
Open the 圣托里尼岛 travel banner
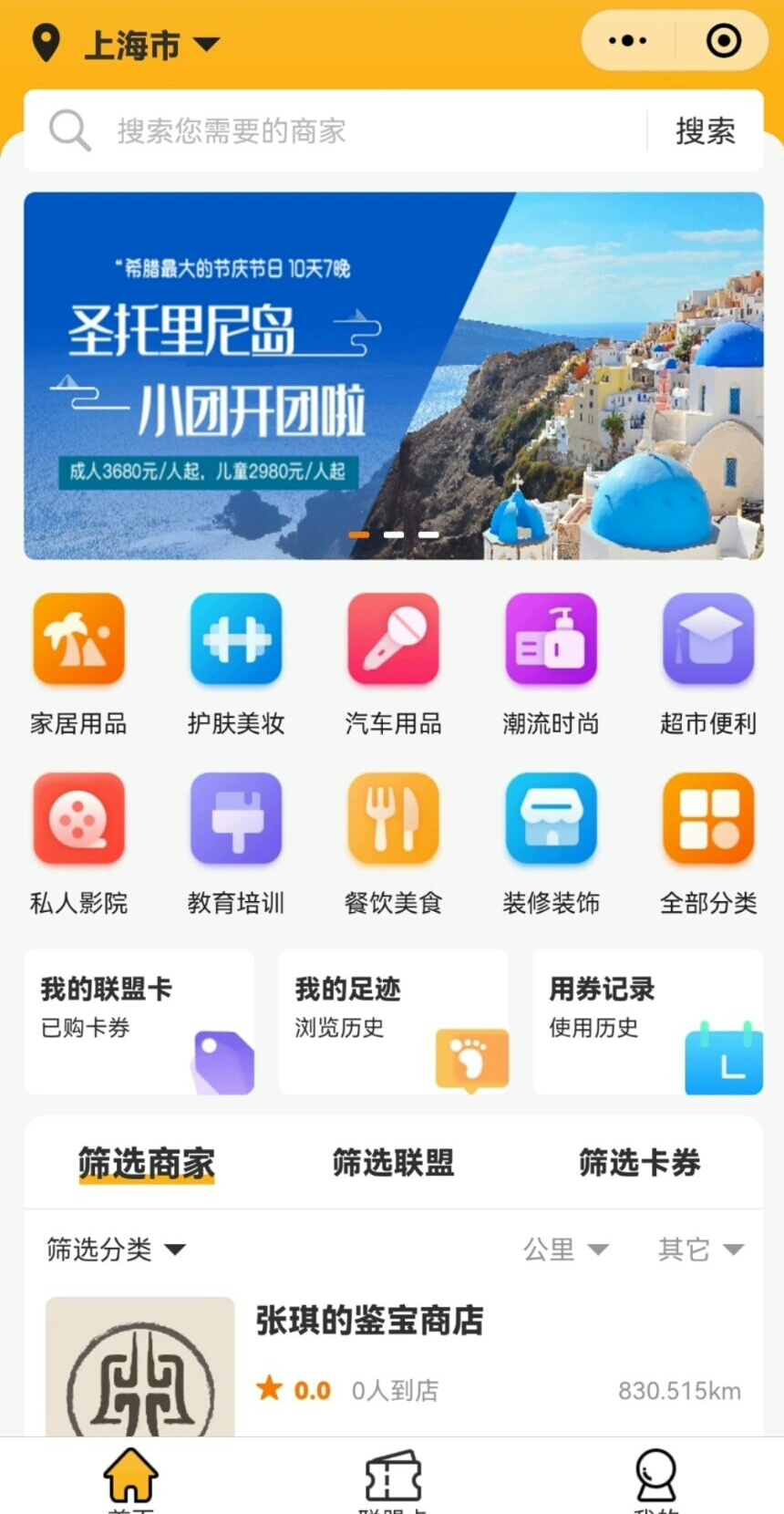[x=393, y=375]
